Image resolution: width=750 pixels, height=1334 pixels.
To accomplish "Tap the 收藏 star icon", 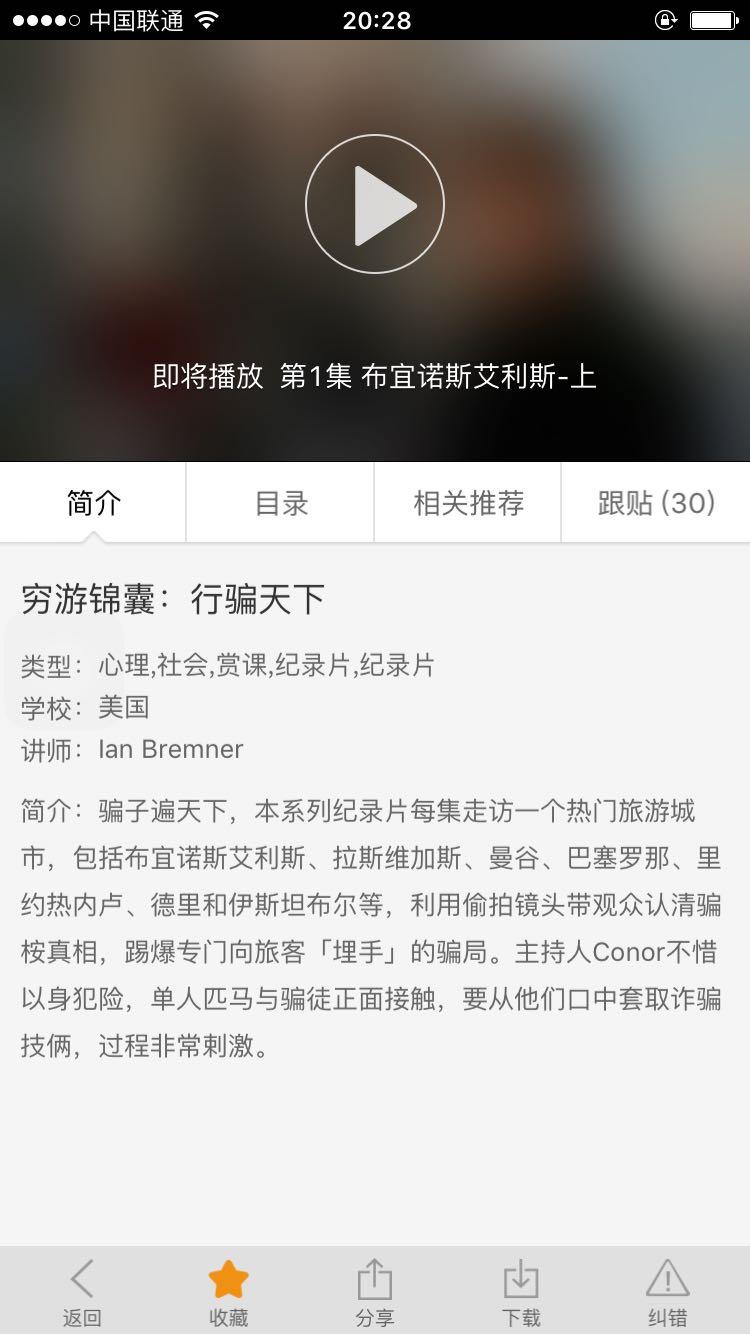I will click(x=228, y=1278).
